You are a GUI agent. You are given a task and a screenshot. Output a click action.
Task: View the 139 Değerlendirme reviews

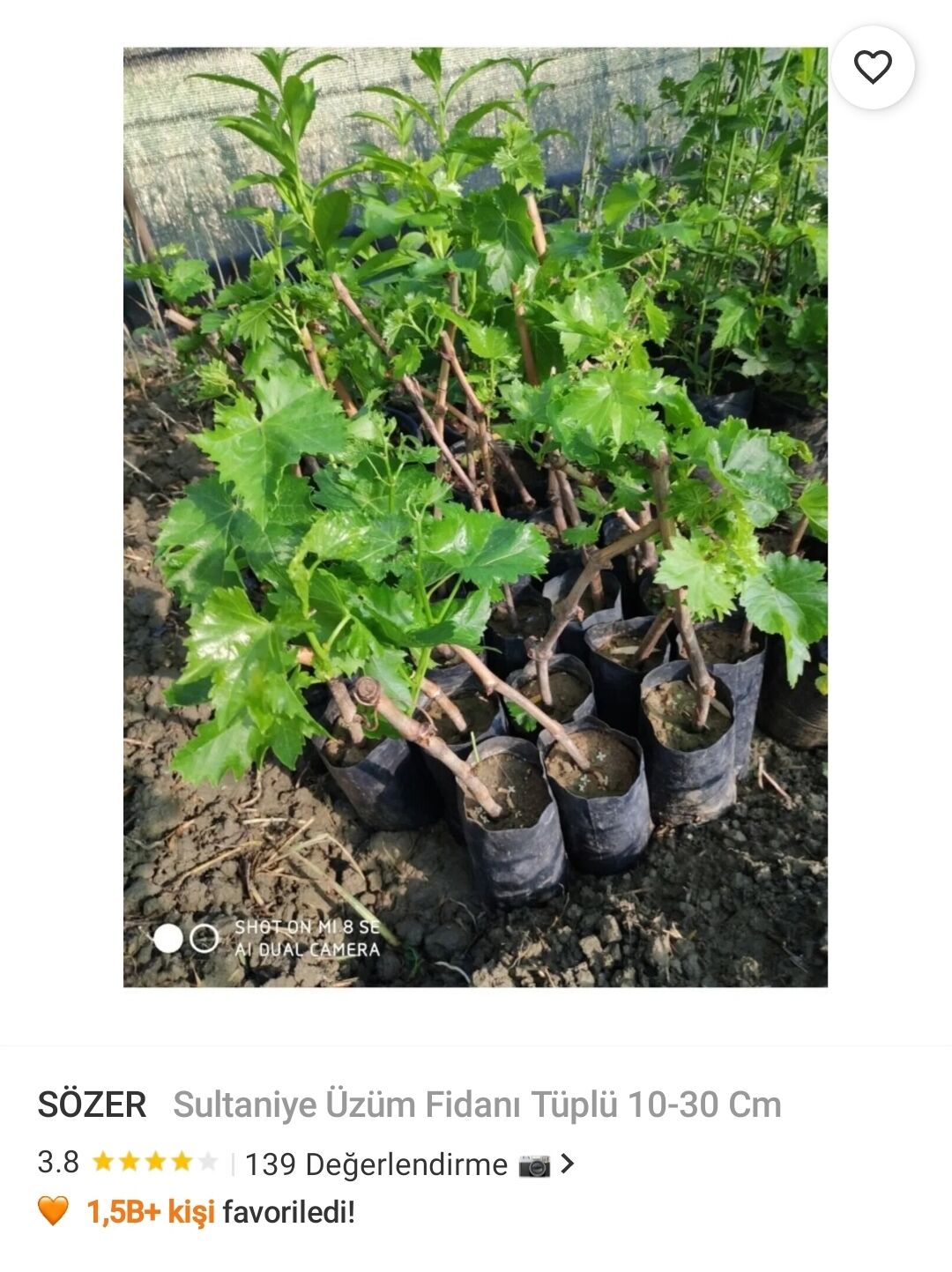coord(376,1164)
